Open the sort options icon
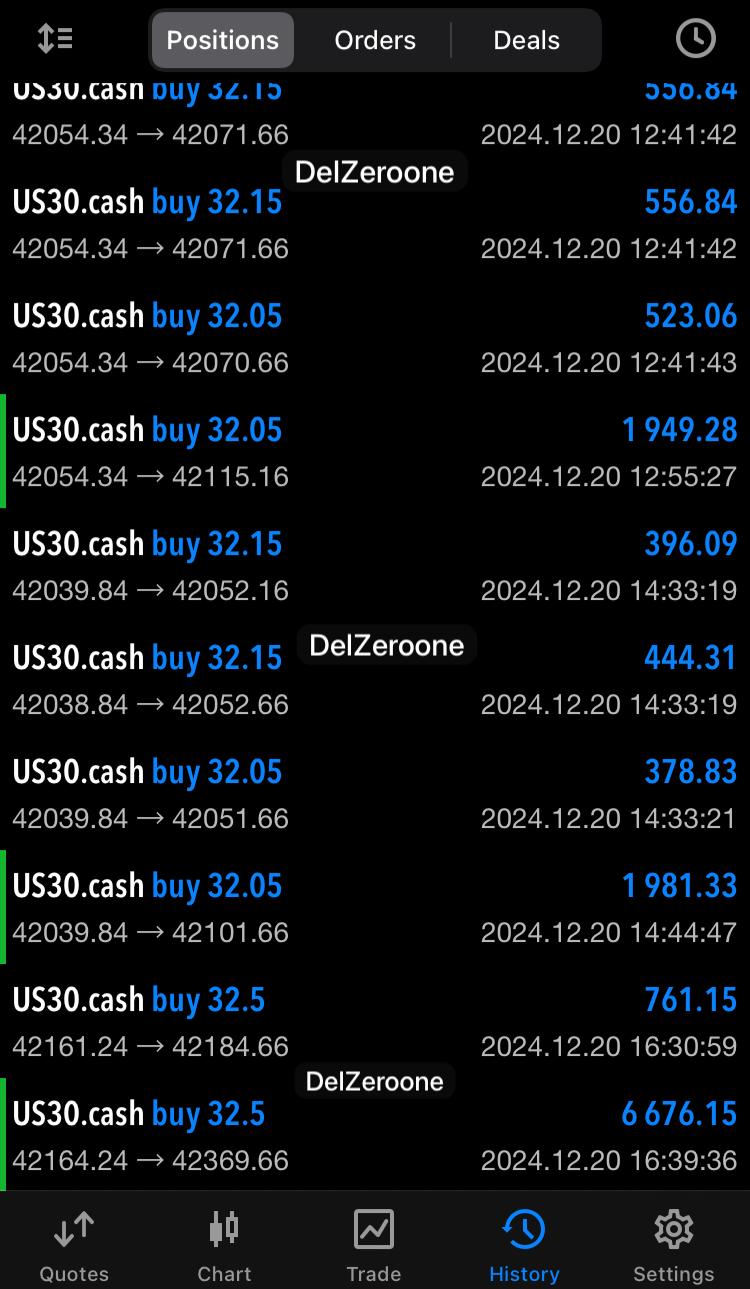Viewport: 750px width, 1289px height. coord(55,39)
